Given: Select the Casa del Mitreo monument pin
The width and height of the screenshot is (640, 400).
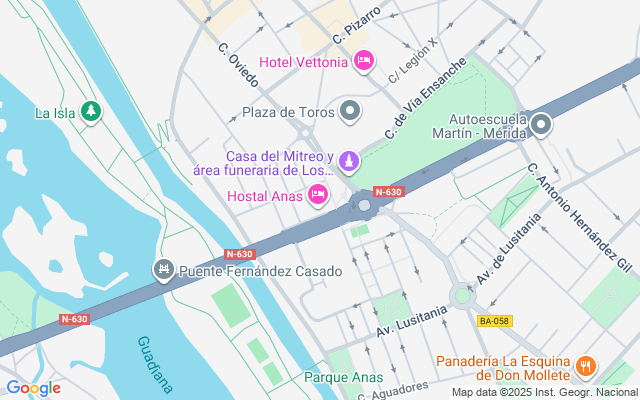Looking at the screenshot, I should (x=349, y=162).
